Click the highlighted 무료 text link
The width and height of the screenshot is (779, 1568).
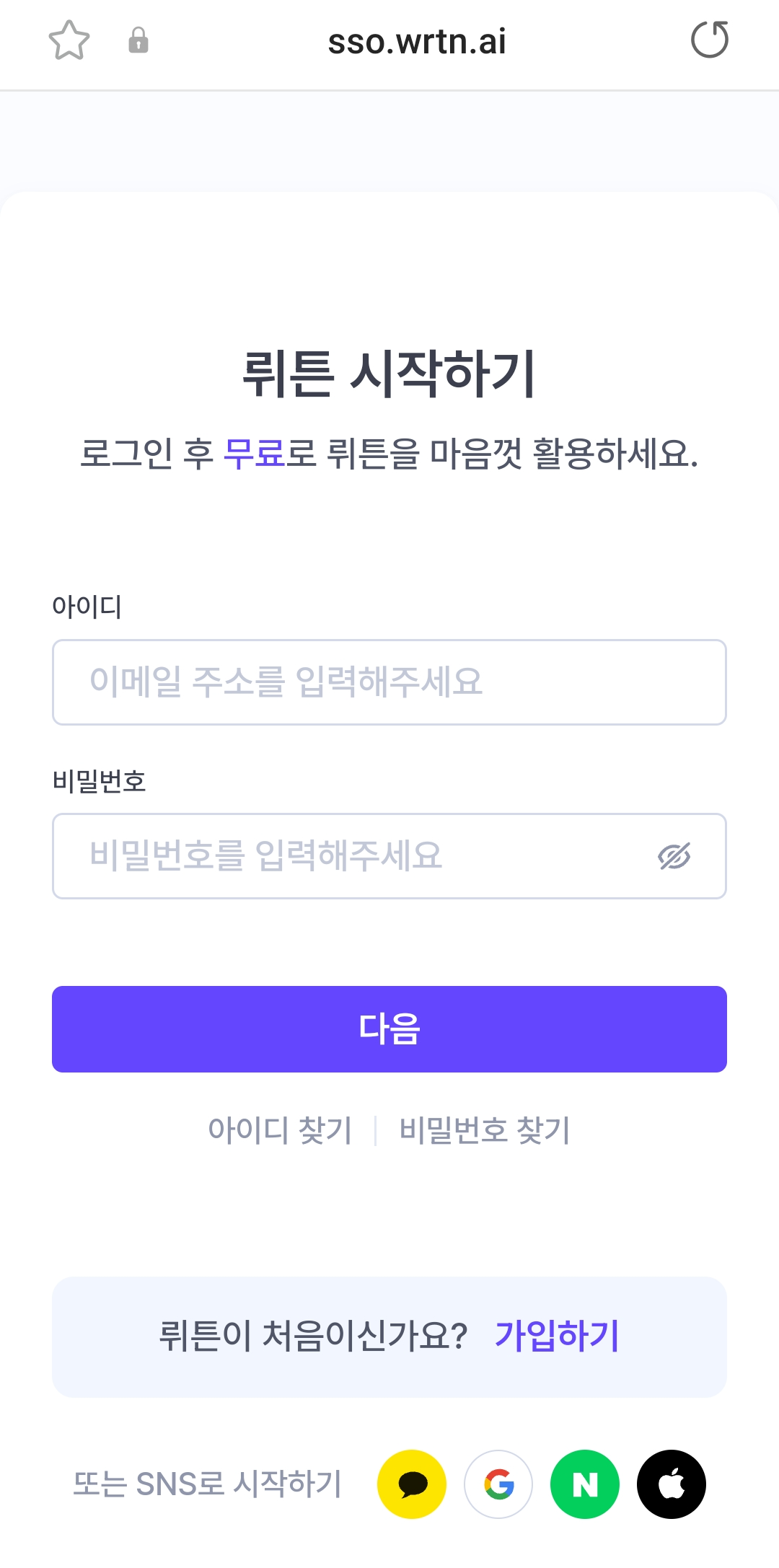point(254,452)
